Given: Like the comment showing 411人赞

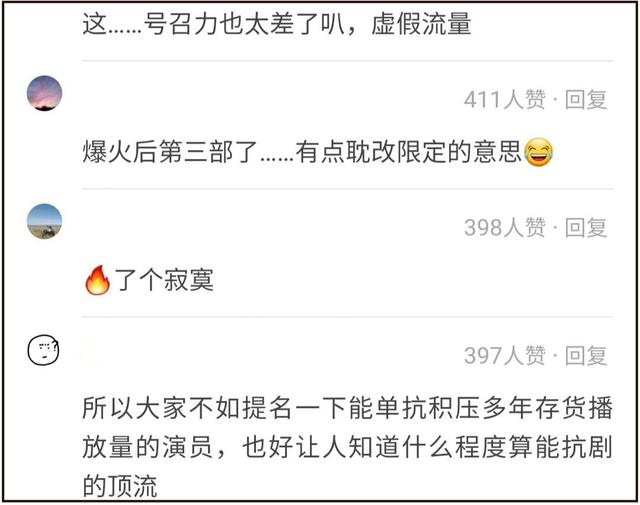Looking at the screenshot, I should tap(505, 100).
